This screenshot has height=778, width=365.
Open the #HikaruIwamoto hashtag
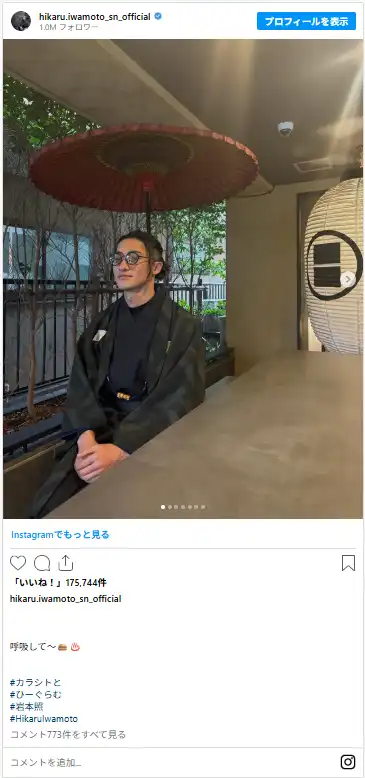point(44,718)
